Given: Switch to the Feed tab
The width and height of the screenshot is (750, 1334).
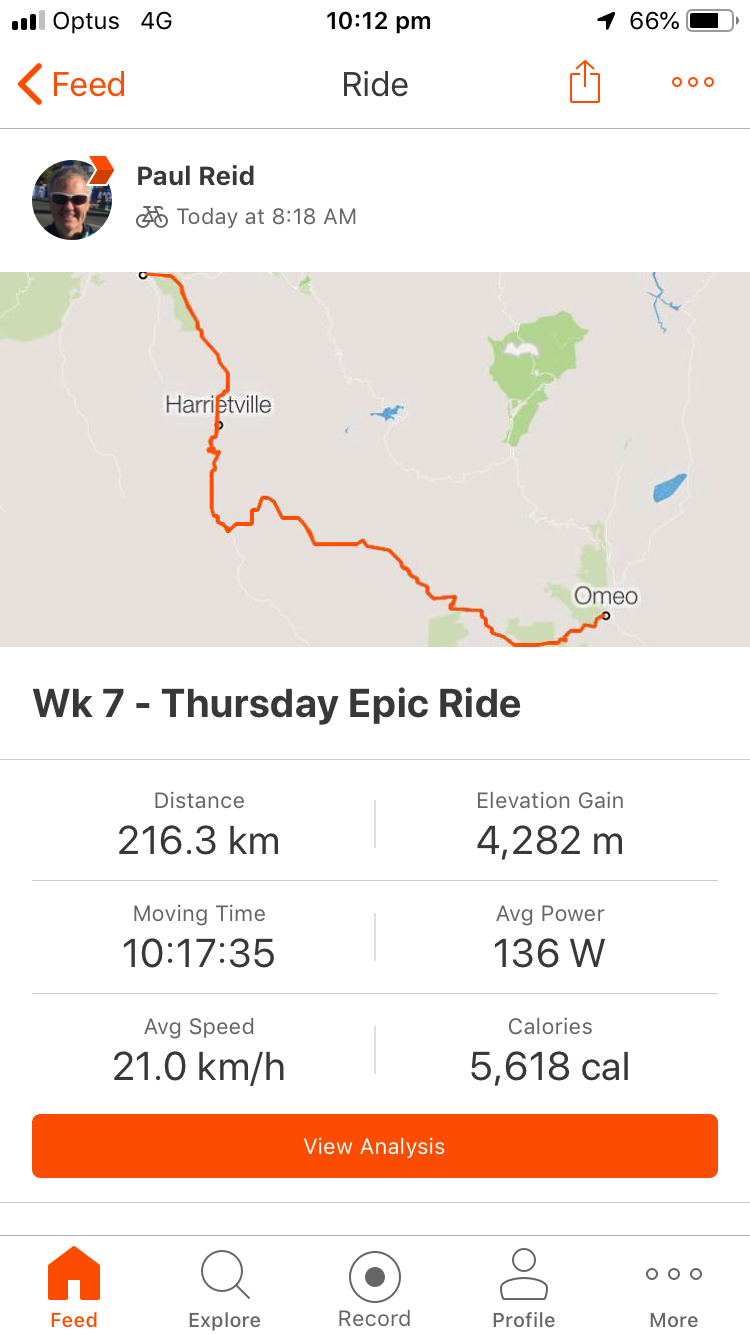Looking at the screenshot, I should tap(74, 1286).
